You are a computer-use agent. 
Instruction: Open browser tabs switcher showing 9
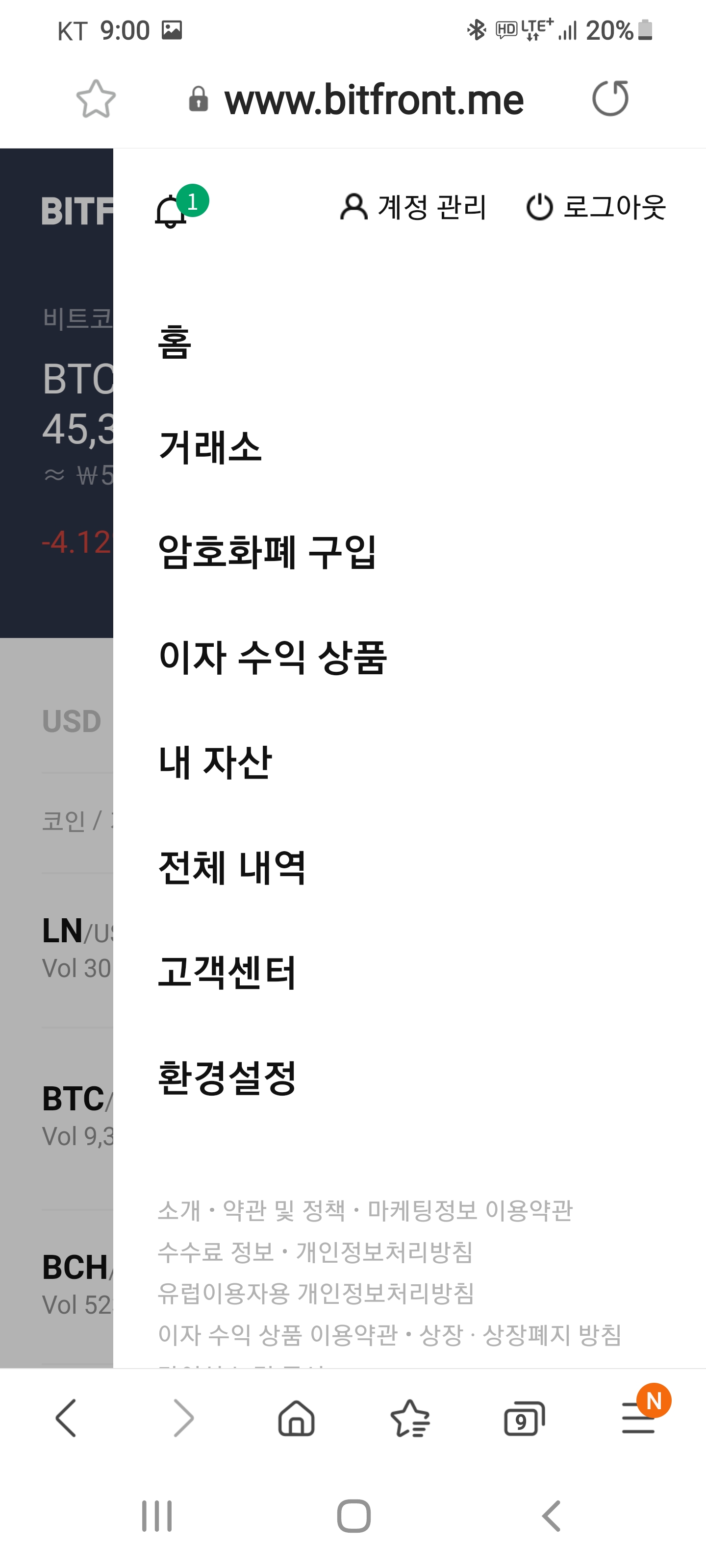click(x=524, y=1418)
